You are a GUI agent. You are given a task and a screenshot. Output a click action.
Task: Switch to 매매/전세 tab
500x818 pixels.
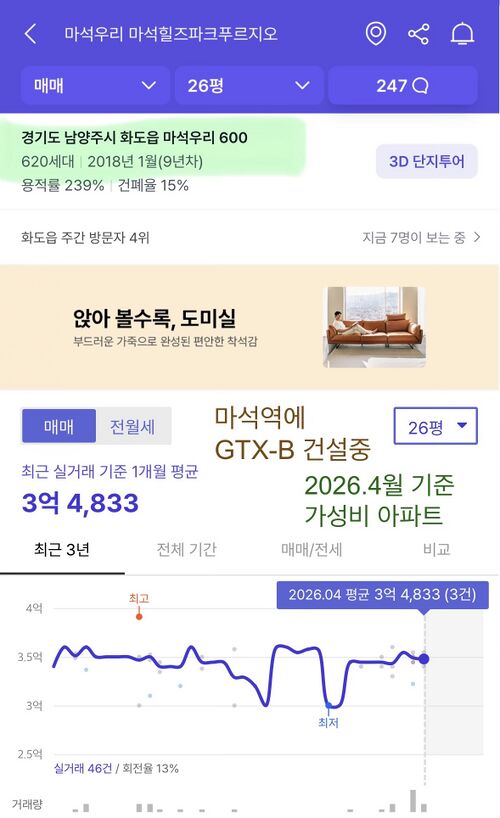[312, 550]
